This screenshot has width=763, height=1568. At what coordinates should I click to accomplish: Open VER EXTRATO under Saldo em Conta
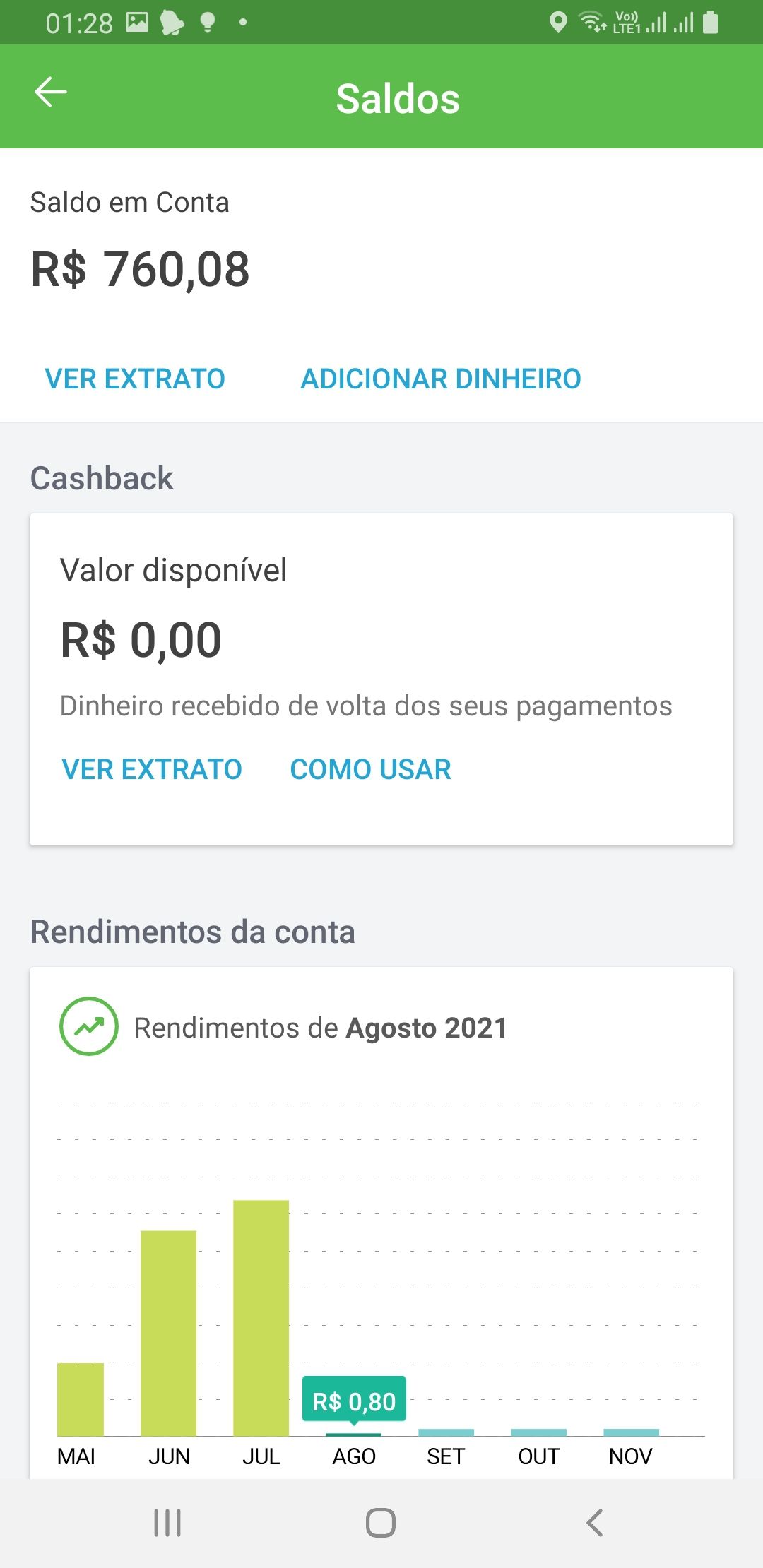tap(135, 379)
